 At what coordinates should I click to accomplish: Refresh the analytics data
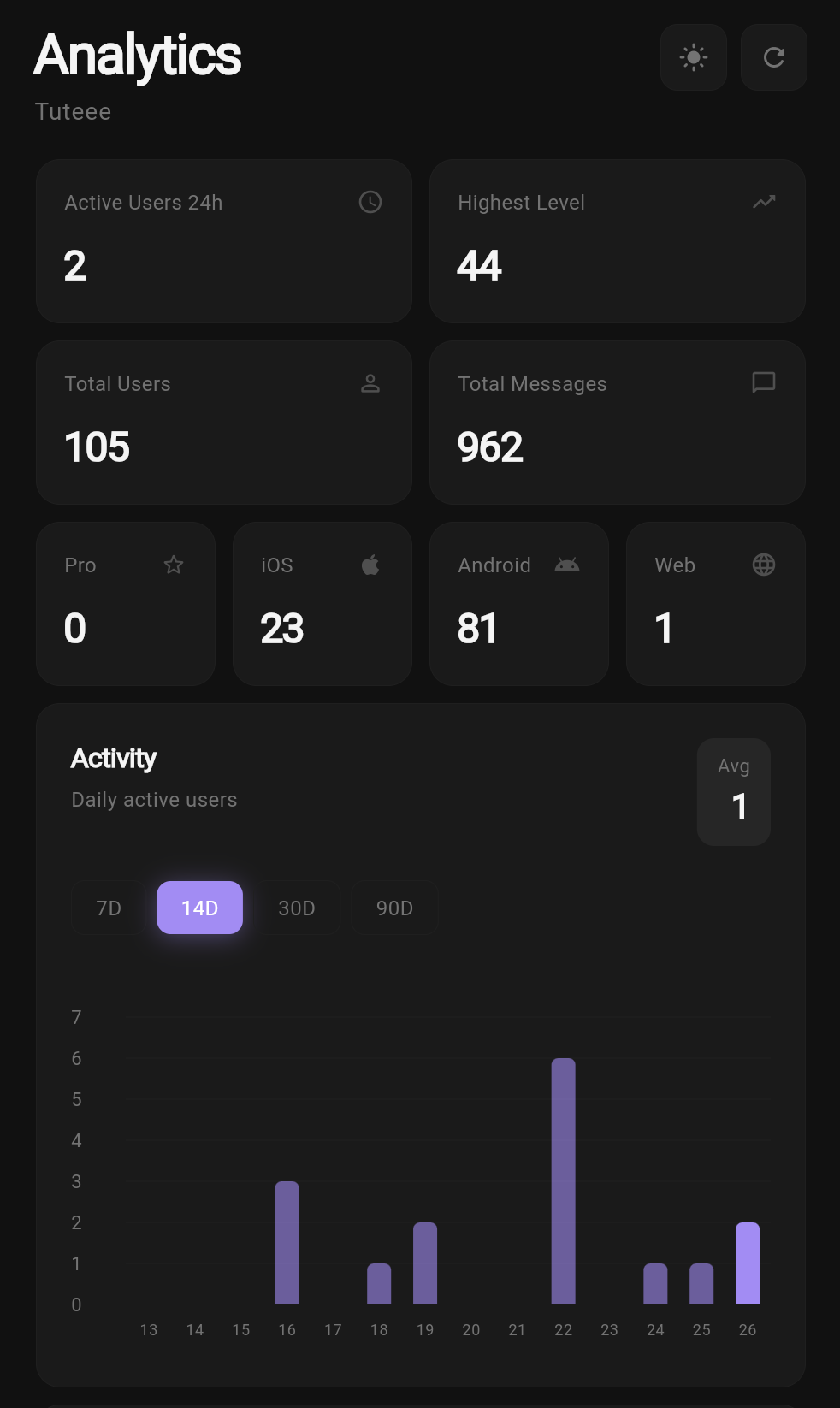pyautogui.click(x=773, y=57)
